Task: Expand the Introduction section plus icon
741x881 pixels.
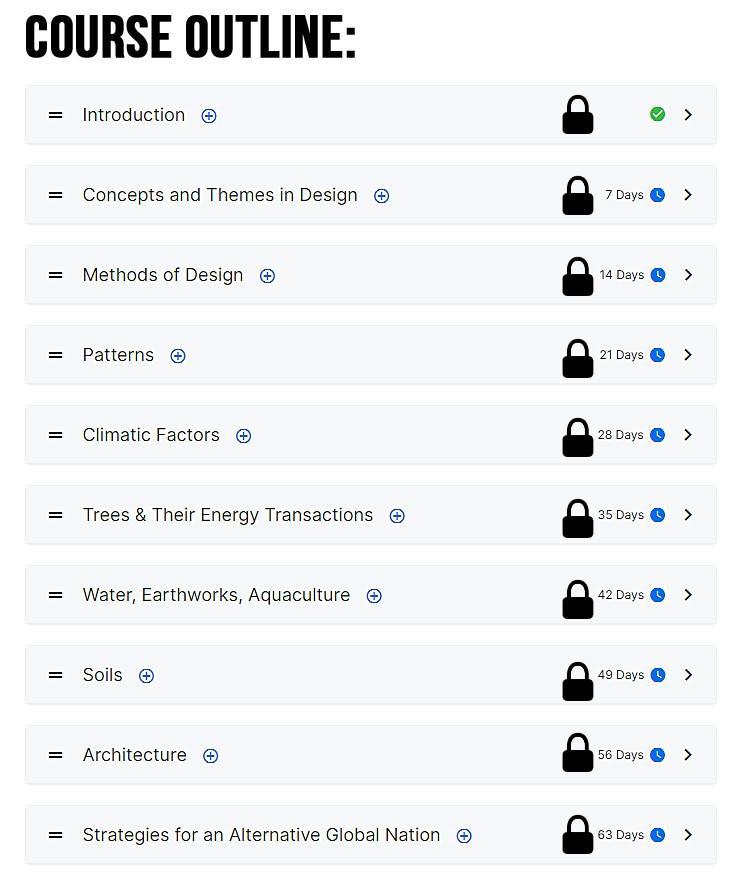Action: click(x=209, y=116)
